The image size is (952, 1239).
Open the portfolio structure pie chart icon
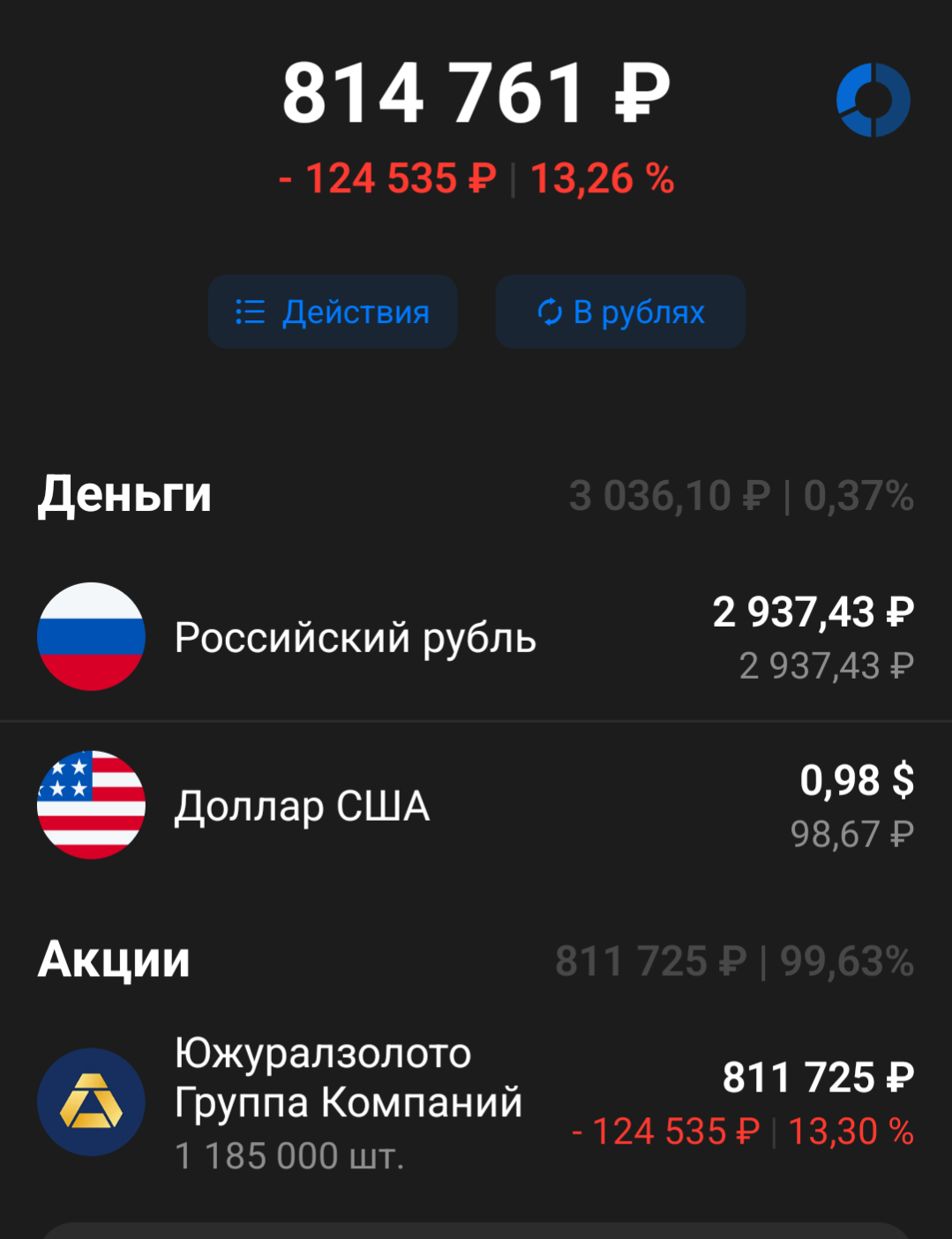pyautogui.click(x=873, y=100)
